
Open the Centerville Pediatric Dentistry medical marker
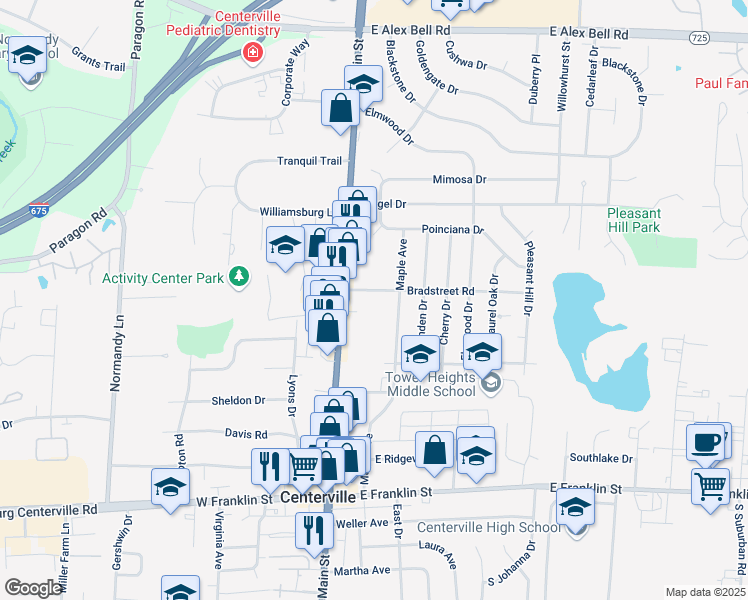point(253,50)
